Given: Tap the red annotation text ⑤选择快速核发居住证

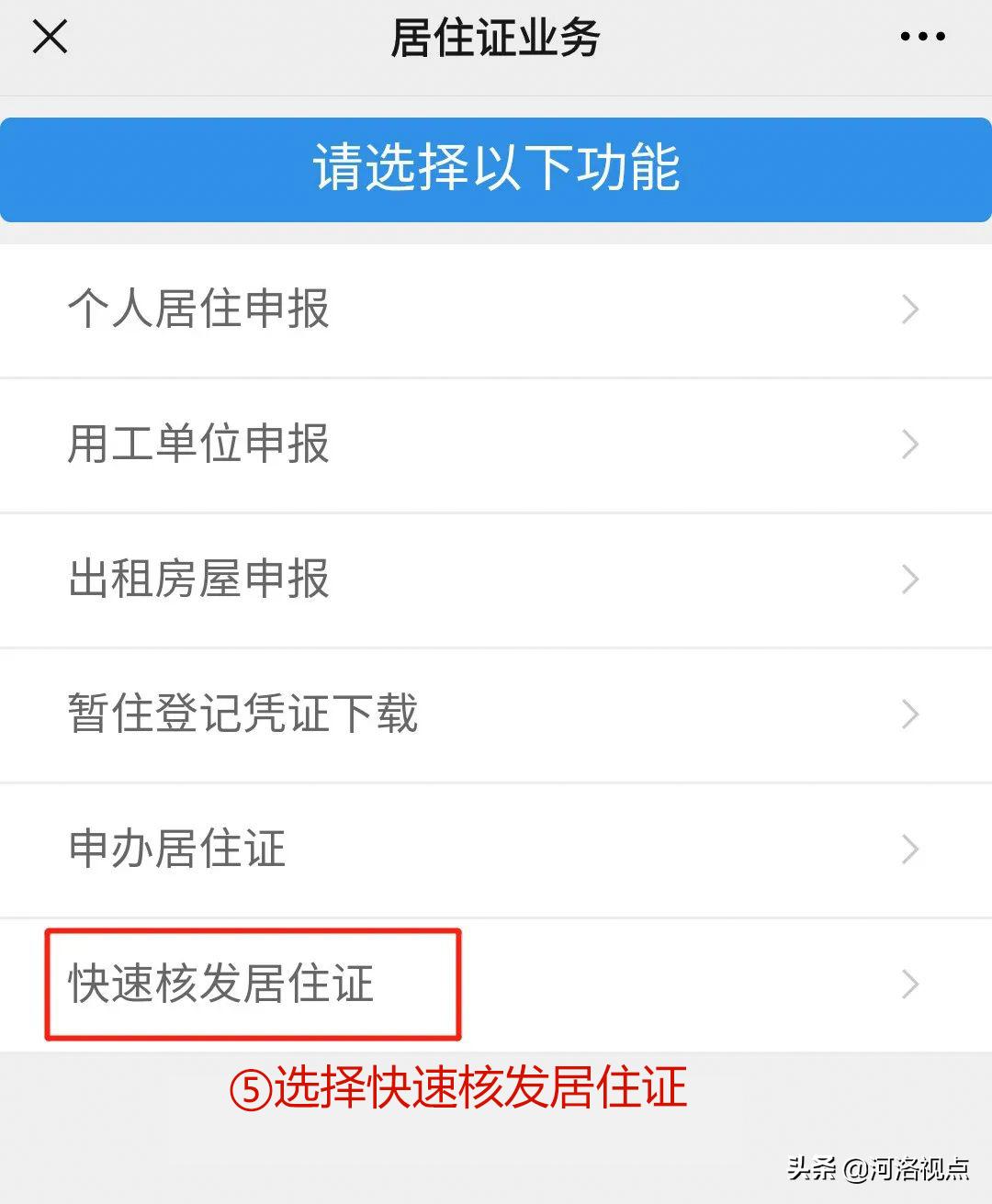Looking at the screenshot, I should point(459,1091).
